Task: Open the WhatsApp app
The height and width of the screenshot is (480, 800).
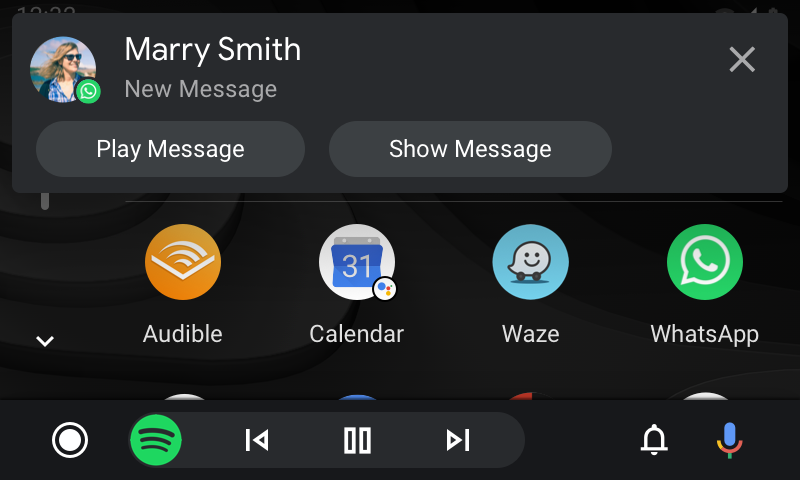Action: pos(704,262)
